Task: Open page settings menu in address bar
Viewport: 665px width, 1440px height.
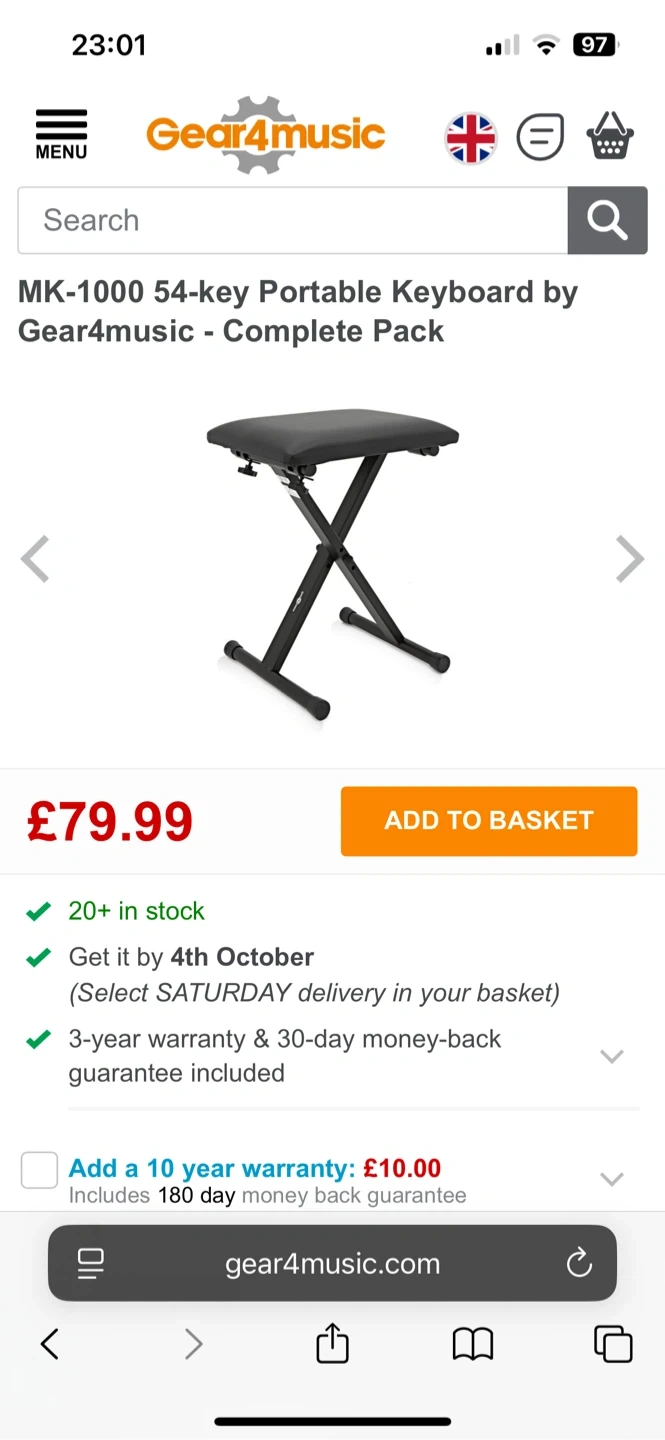Action: [x=91, y=1263]
